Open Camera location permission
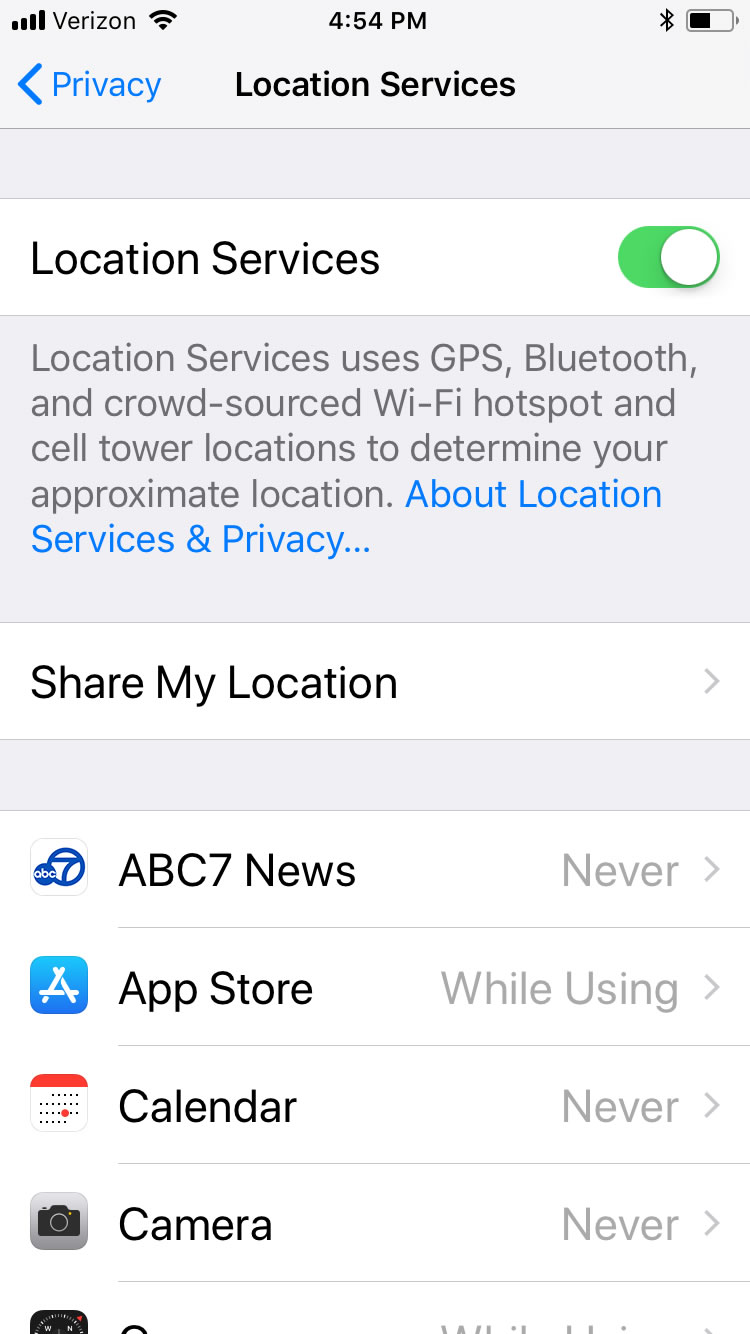Screen dimensions: 750x1334 (375, 1224)
